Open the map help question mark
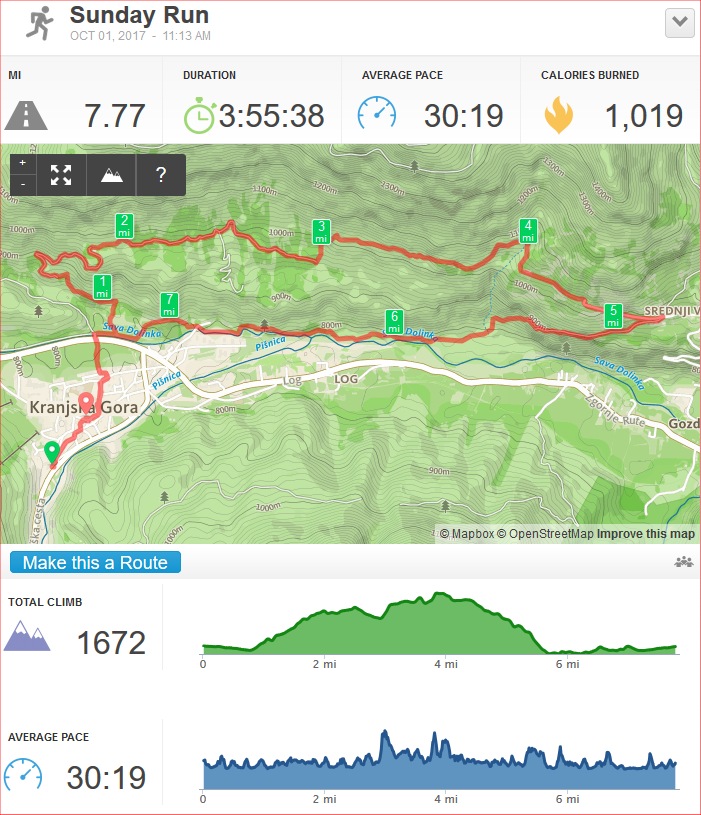This screenshot has height=815, width=701. (x=161, y=175)
